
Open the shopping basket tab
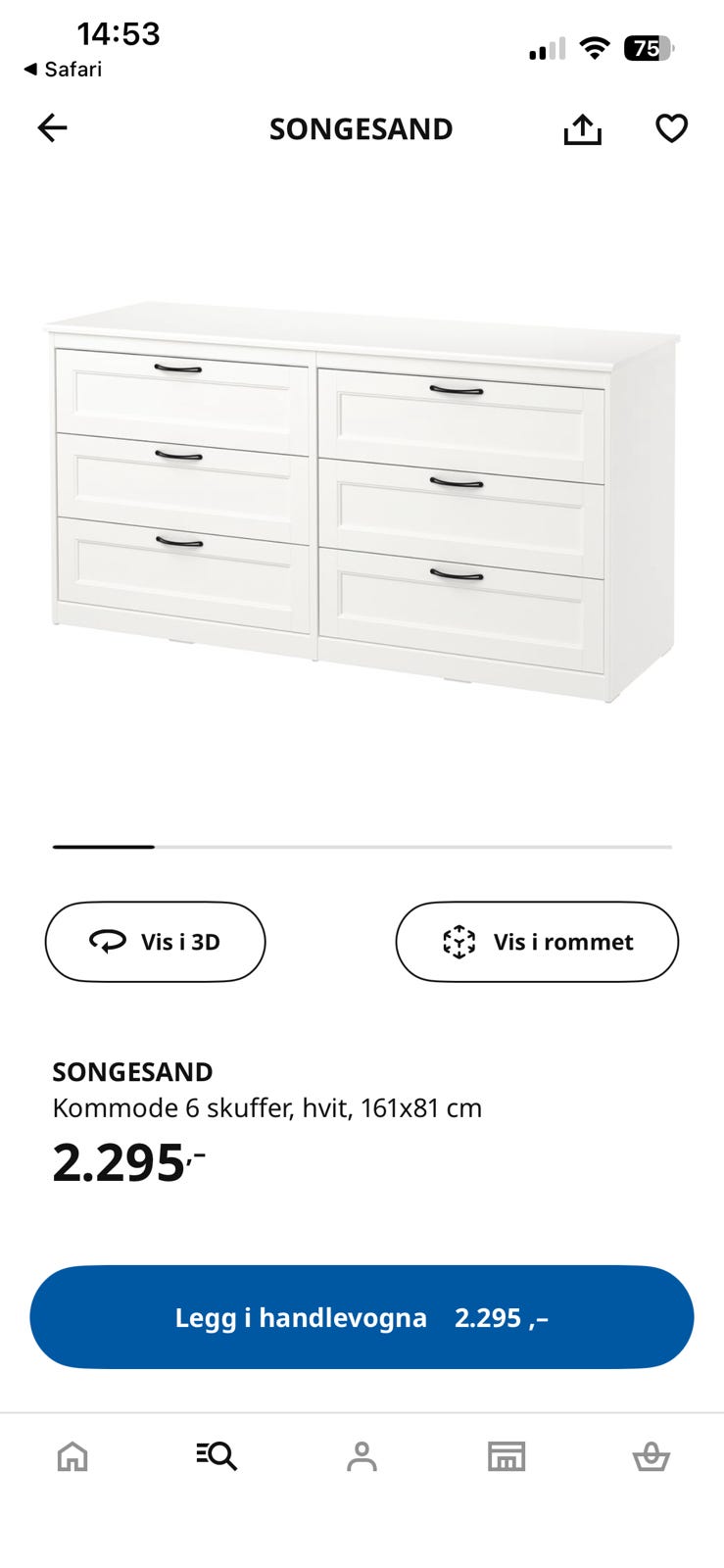(651, 1457)
